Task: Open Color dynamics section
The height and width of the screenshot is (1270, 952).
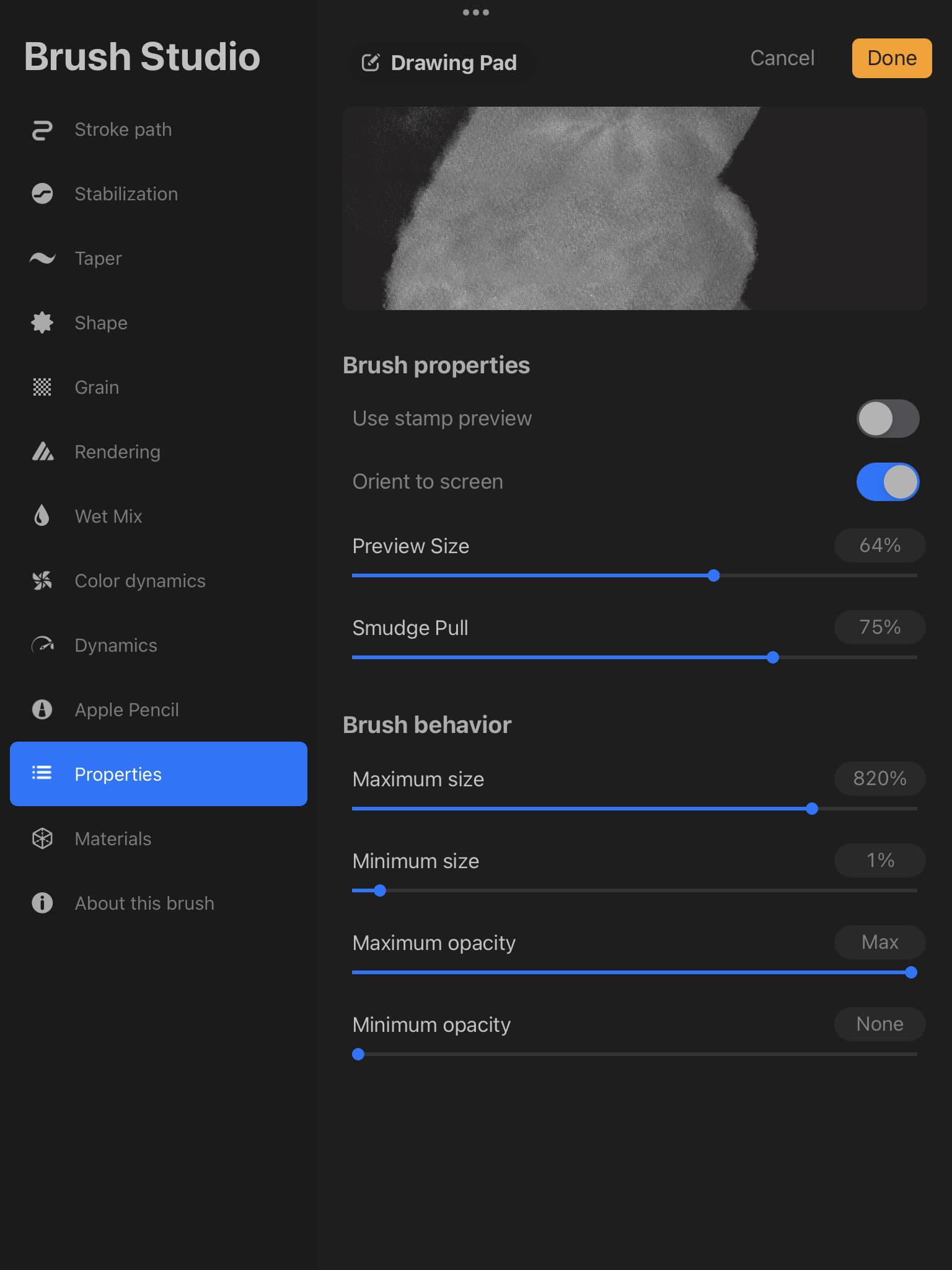Action: [x=139, y=581]
